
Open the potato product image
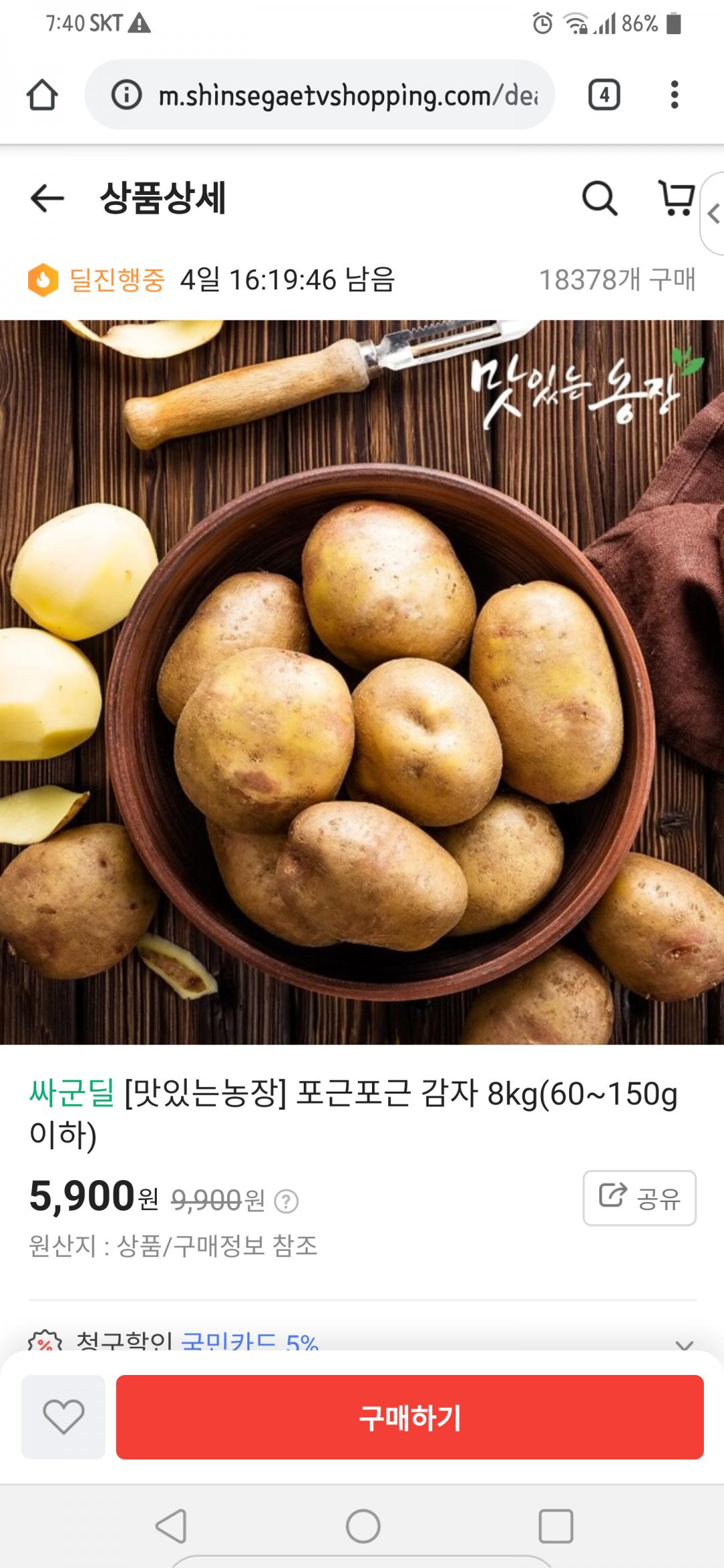click(362, 681)
